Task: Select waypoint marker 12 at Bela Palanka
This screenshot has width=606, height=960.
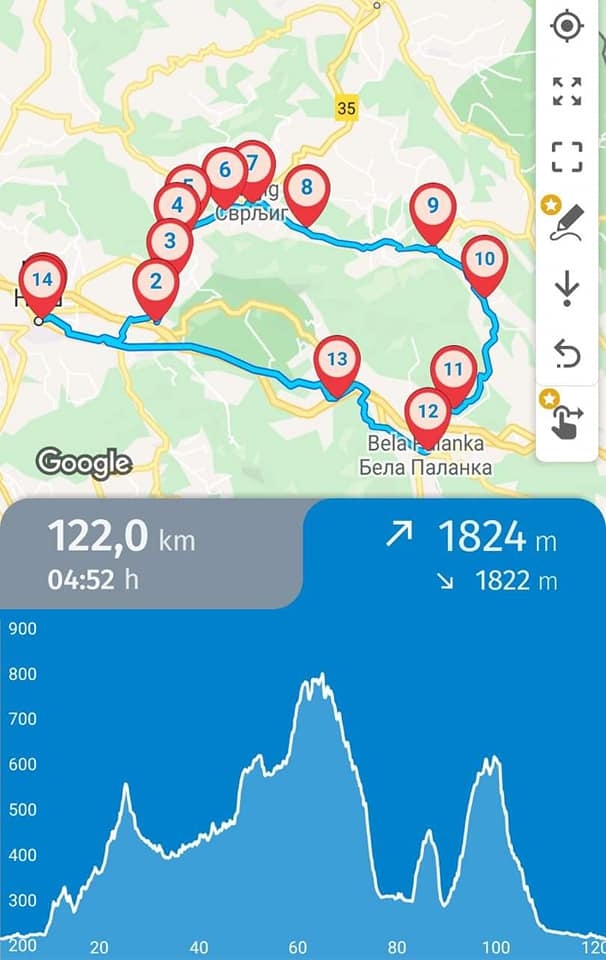Action: [428, 411]
